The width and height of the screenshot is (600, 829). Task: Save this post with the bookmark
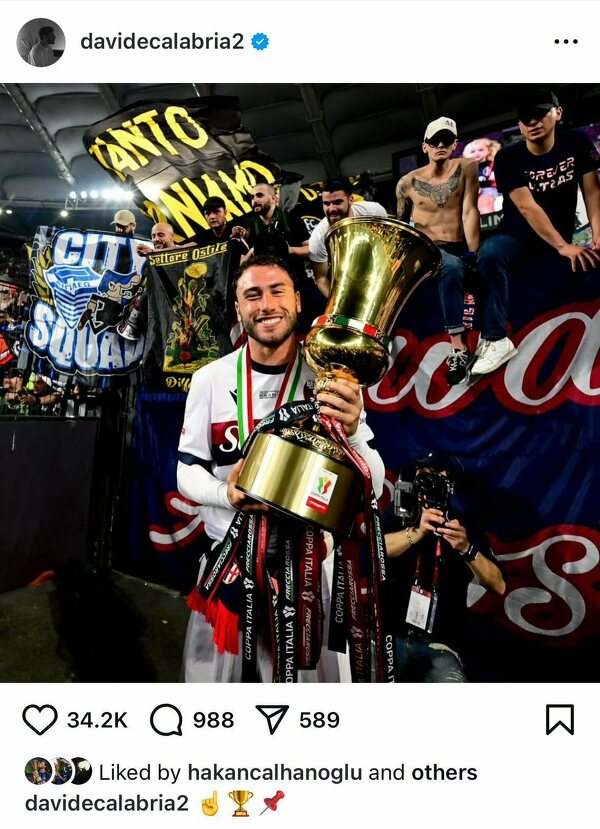(559, 720)
